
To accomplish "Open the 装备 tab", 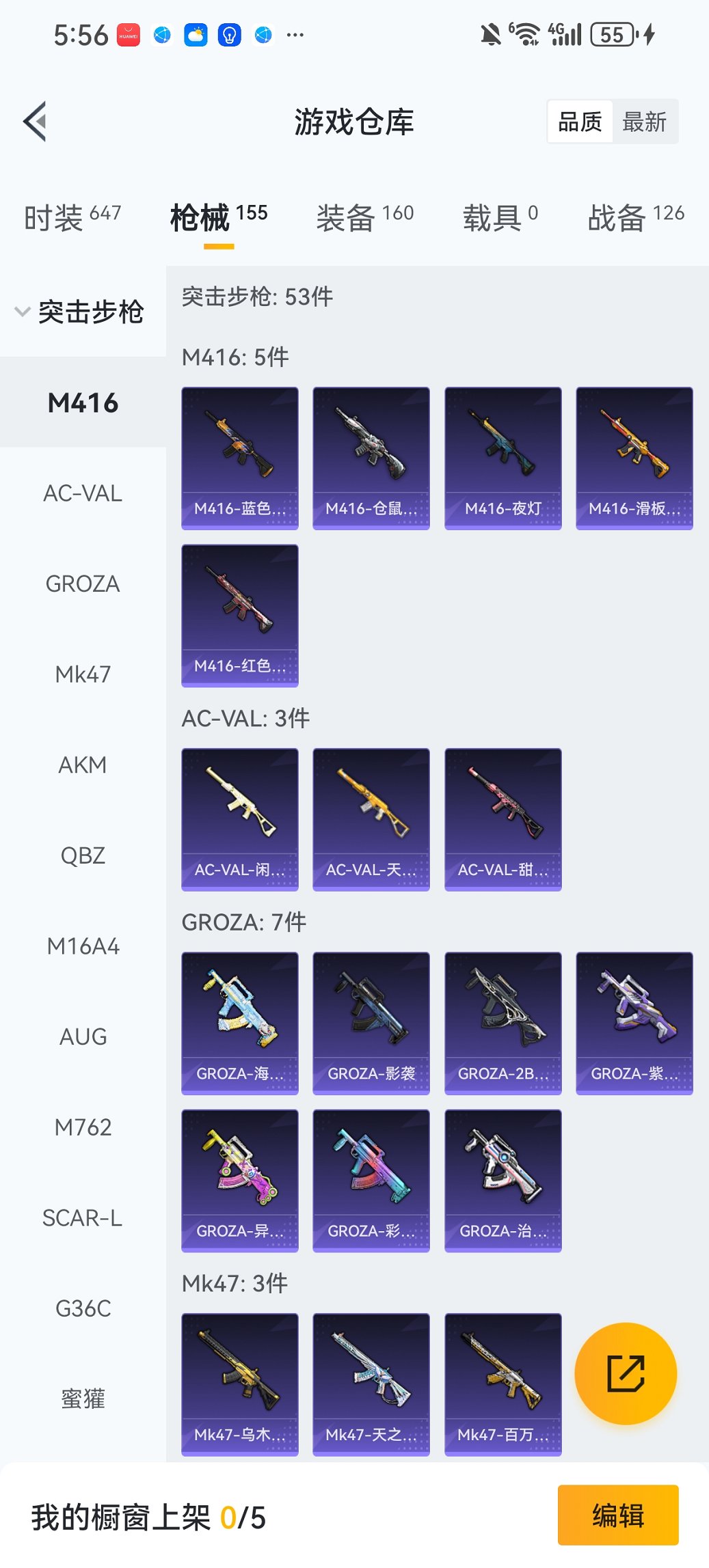I will (x=364, y=217).
